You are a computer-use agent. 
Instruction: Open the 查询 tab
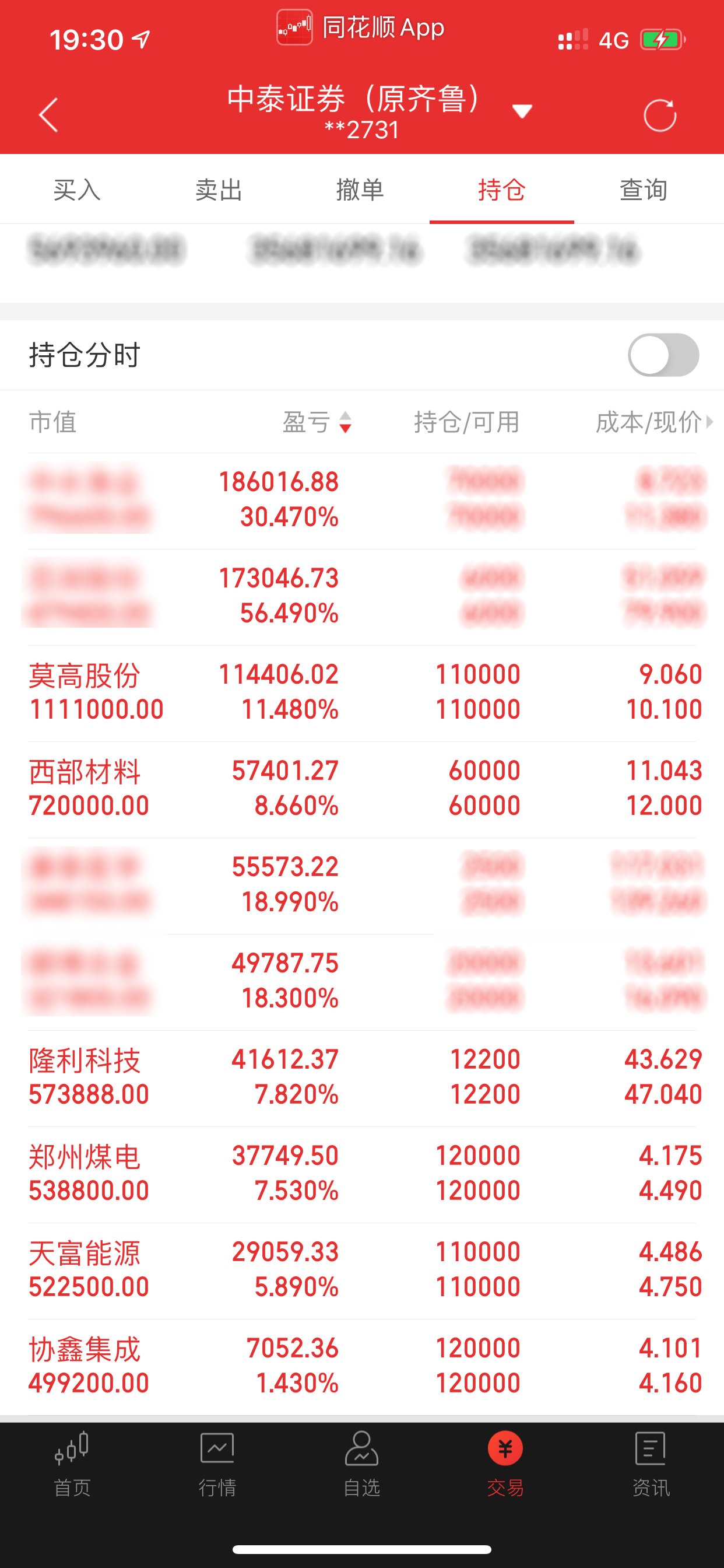[x=644, y=190]
